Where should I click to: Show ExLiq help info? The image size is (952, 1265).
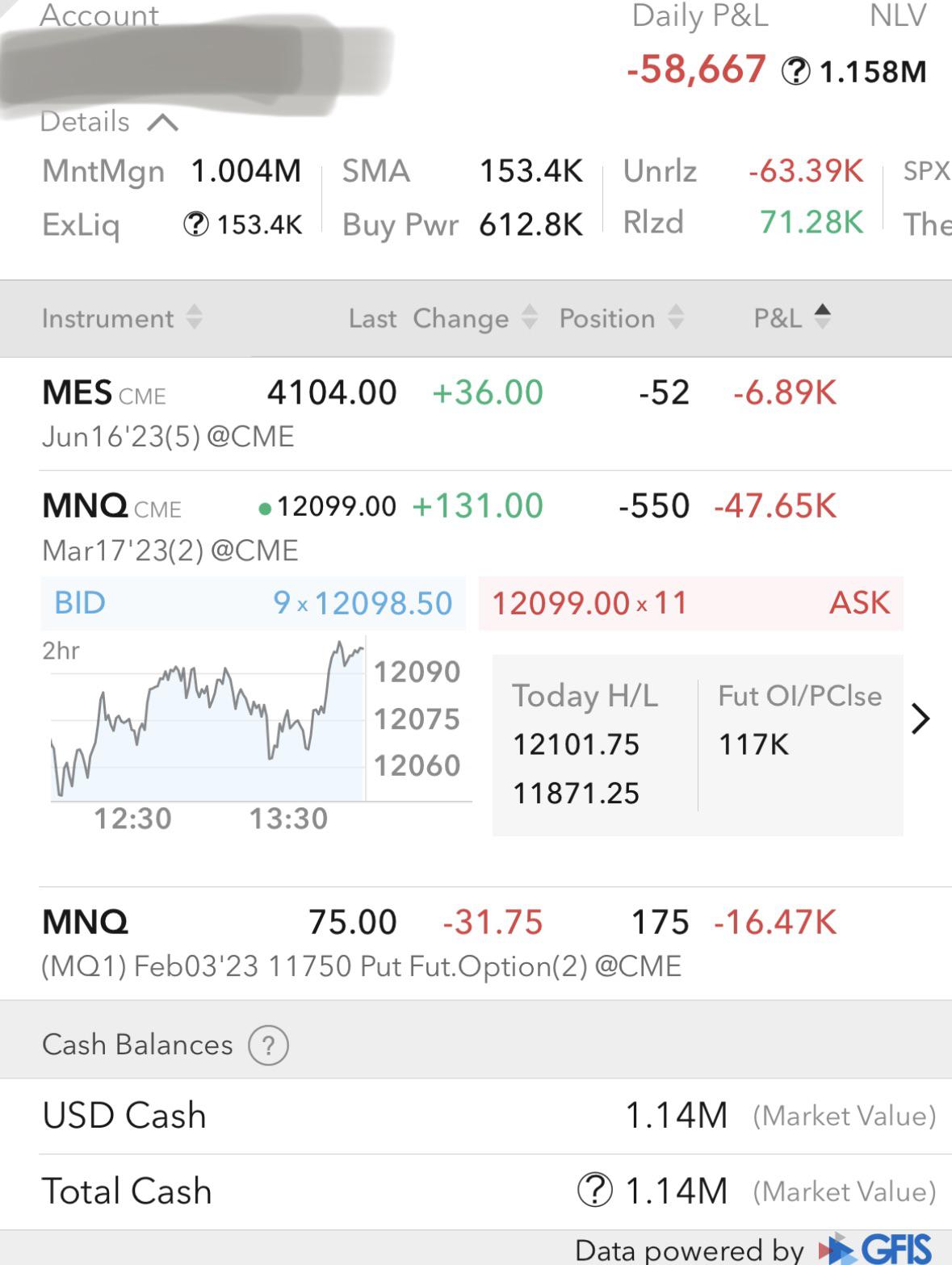[x=195, y=224]
